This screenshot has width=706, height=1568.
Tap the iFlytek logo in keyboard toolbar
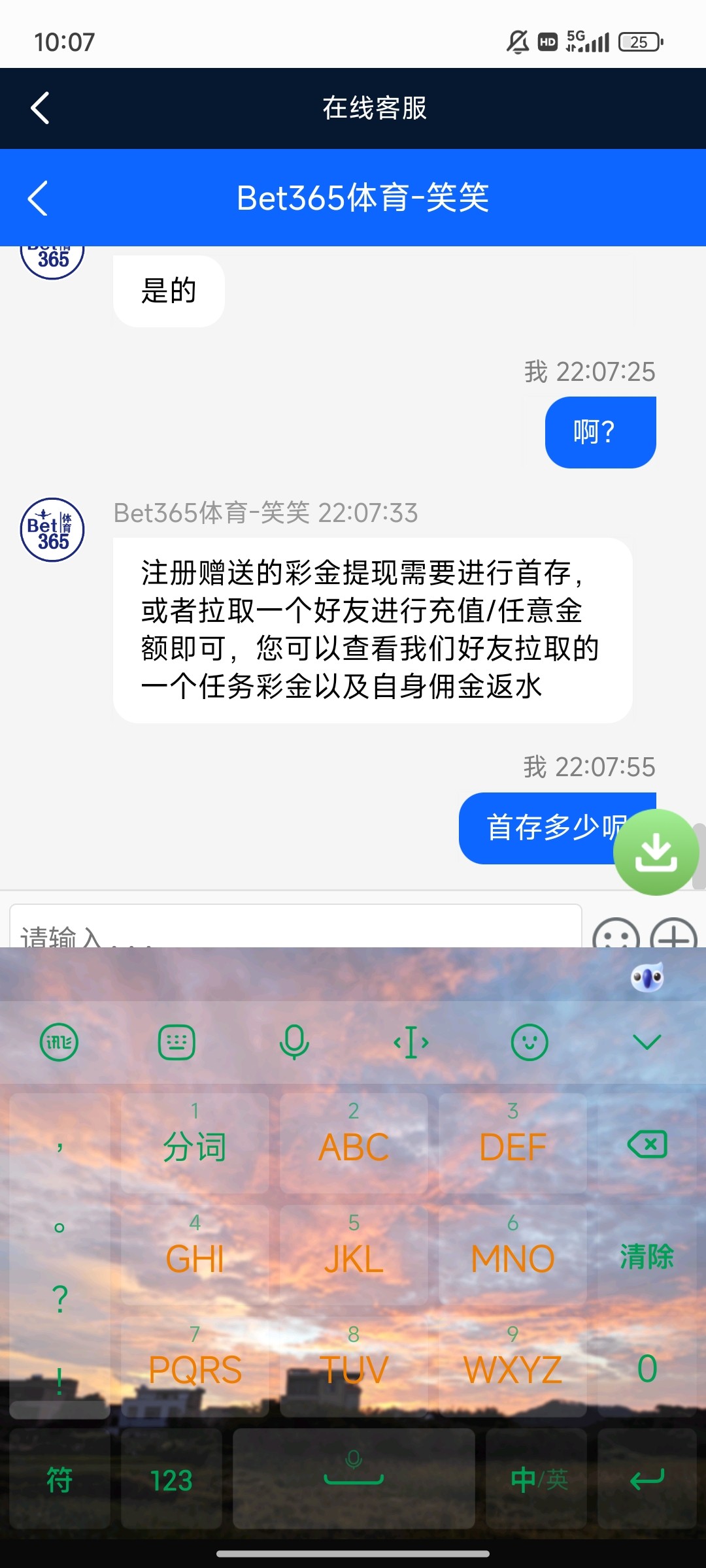tap(59, 1041)
